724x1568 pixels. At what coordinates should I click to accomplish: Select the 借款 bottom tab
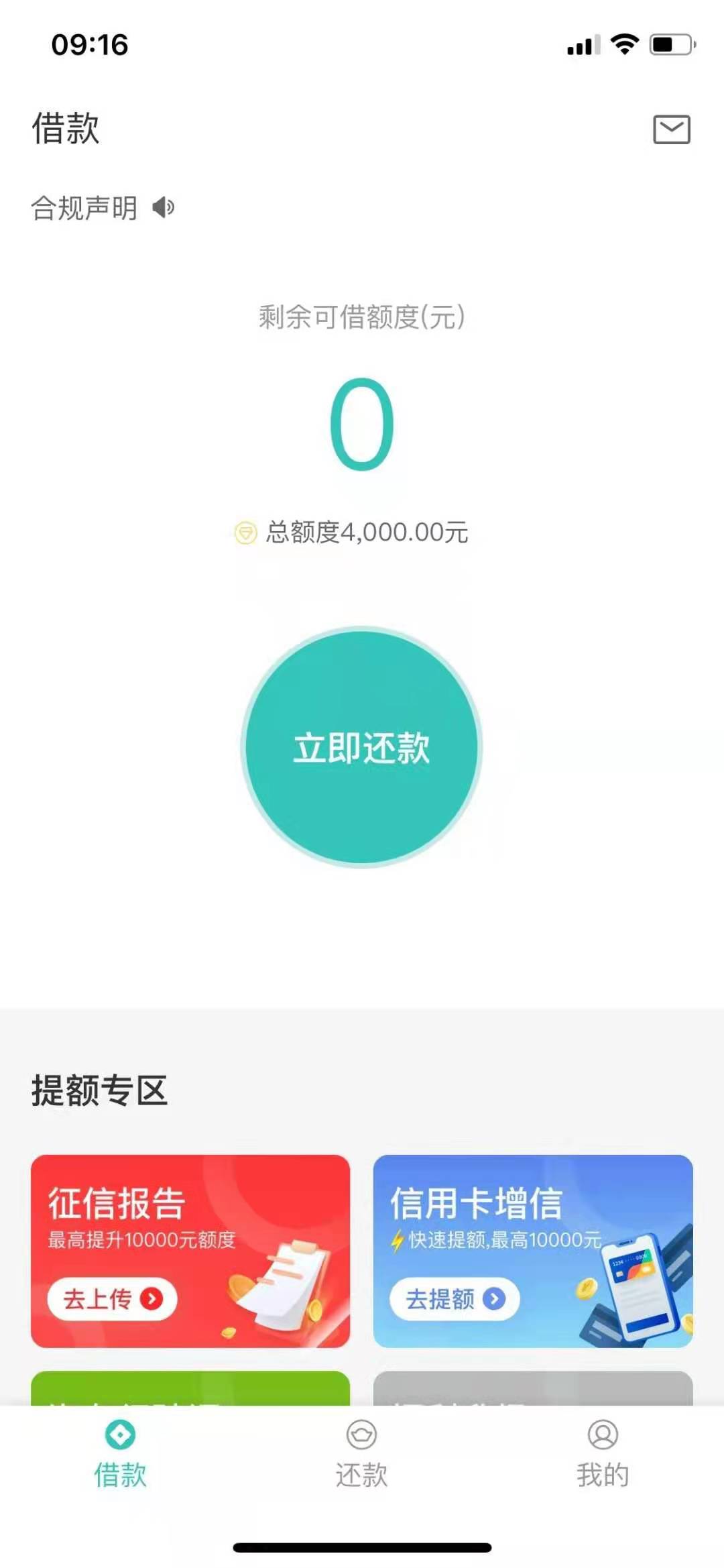120,1454
